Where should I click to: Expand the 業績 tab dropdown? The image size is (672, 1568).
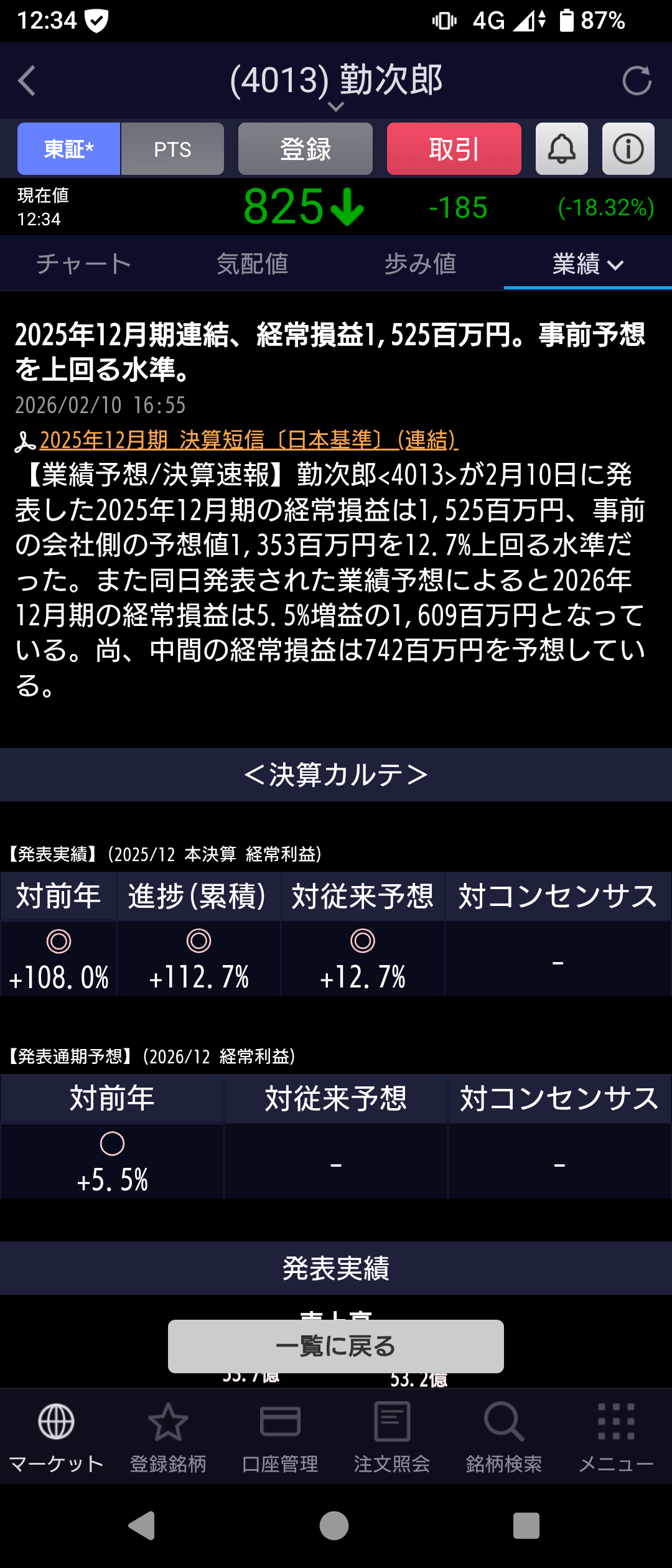[x=587, y=264]
